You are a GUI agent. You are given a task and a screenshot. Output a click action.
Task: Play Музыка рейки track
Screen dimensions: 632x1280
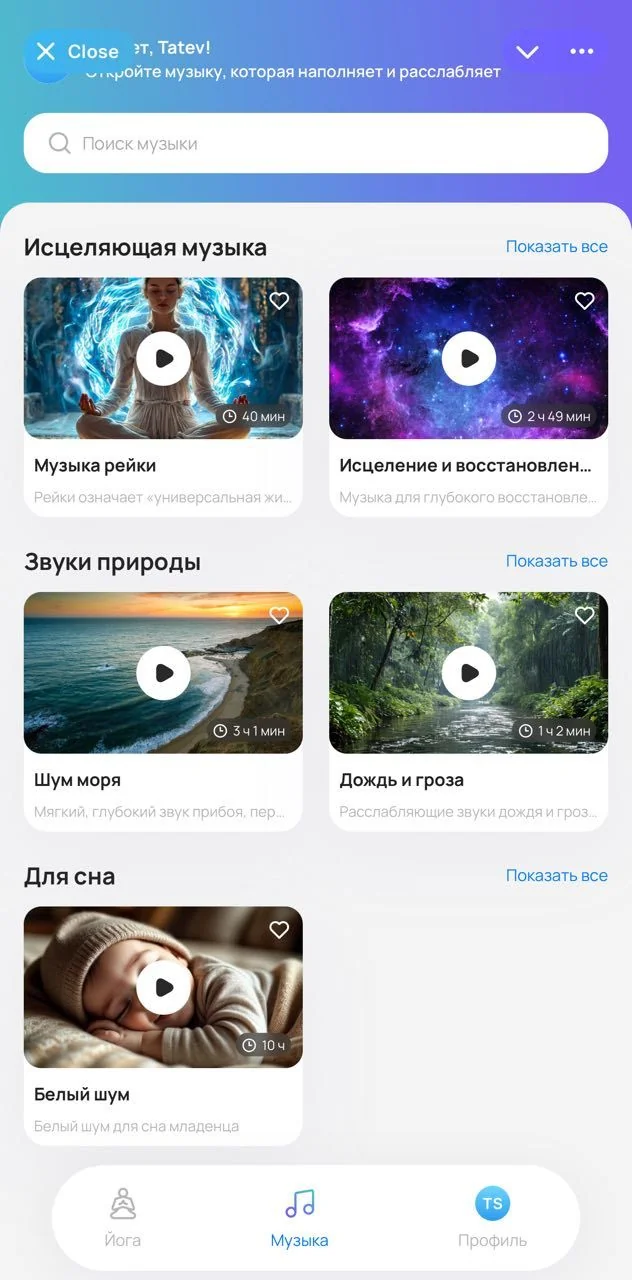click(163, 358)
